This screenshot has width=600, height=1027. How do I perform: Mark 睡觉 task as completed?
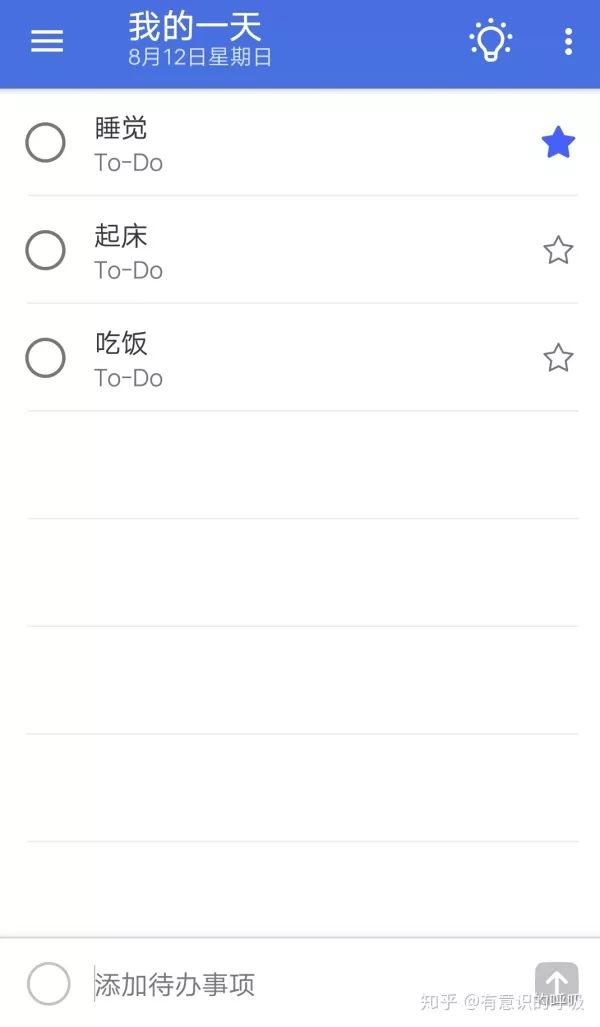45,142
